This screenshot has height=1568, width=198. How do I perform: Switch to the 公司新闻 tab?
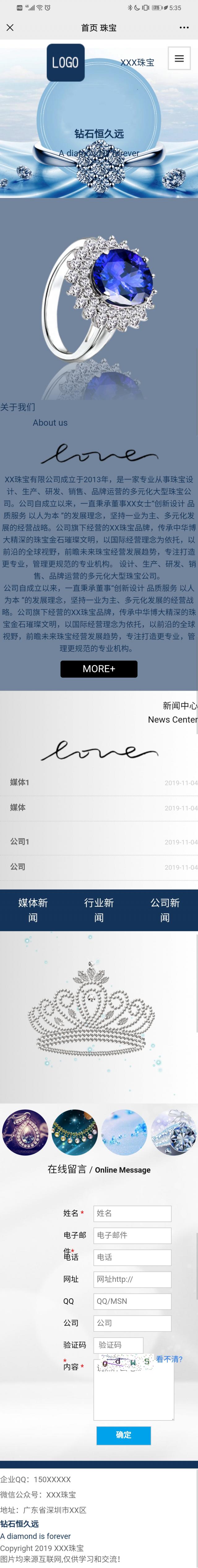coord(165,909)
